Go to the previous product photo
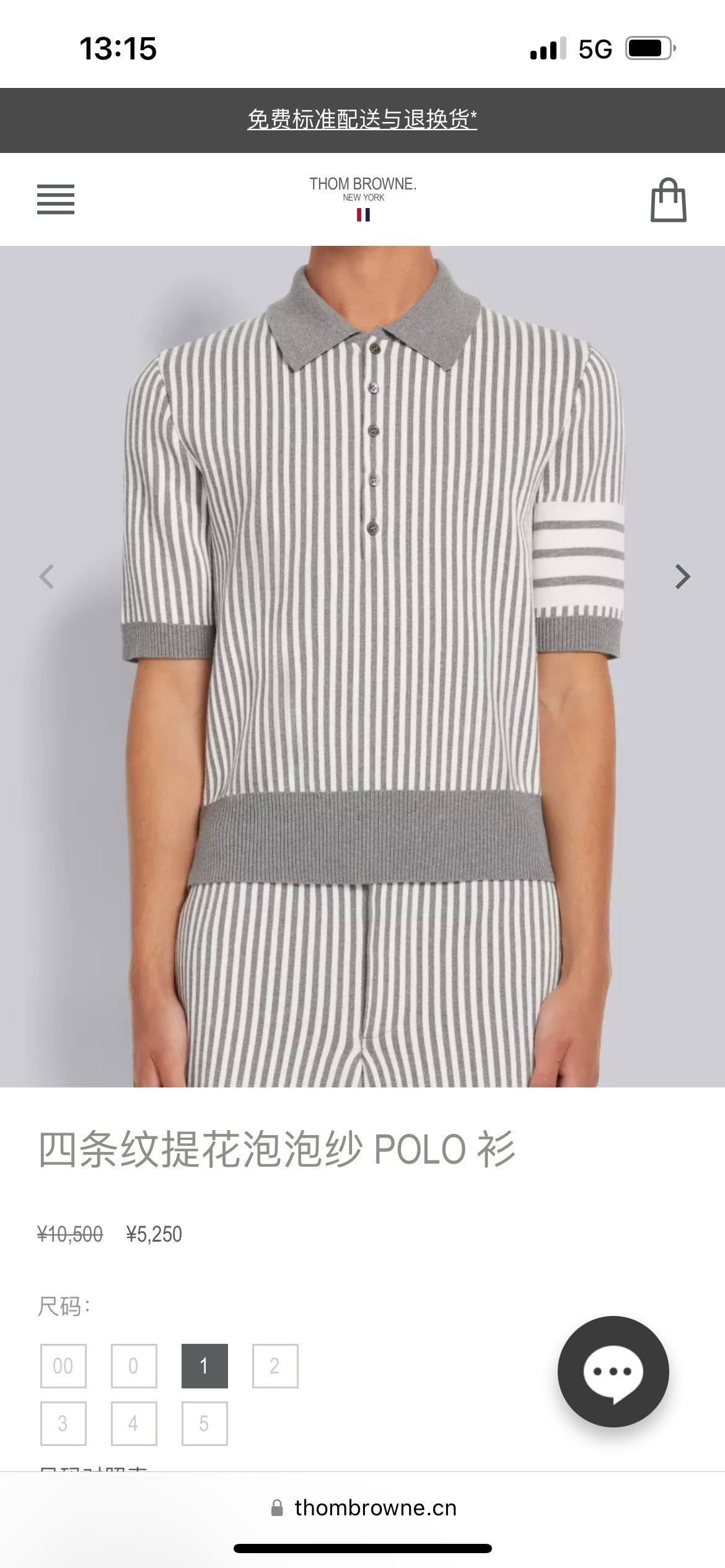 [x=46, y=577]
